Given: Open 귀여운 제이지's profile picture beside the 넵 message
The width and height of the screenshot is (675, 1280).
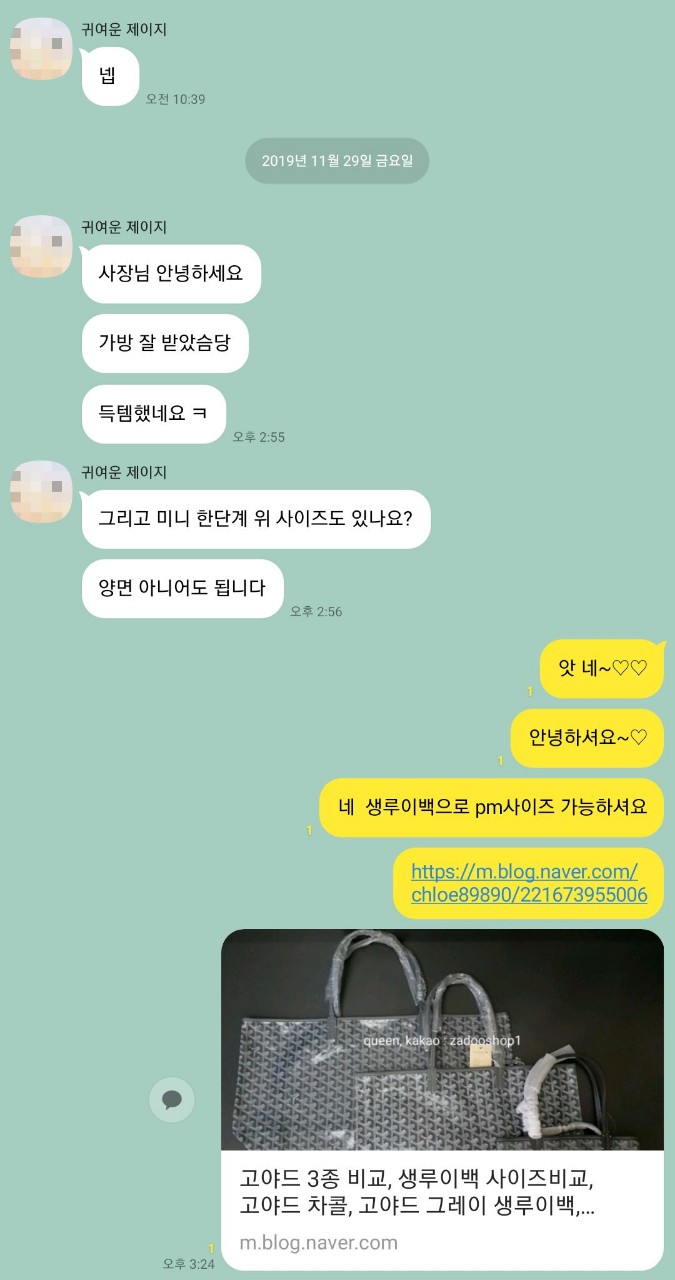Looking at the screenshot, I should click(x=41, y=47).
